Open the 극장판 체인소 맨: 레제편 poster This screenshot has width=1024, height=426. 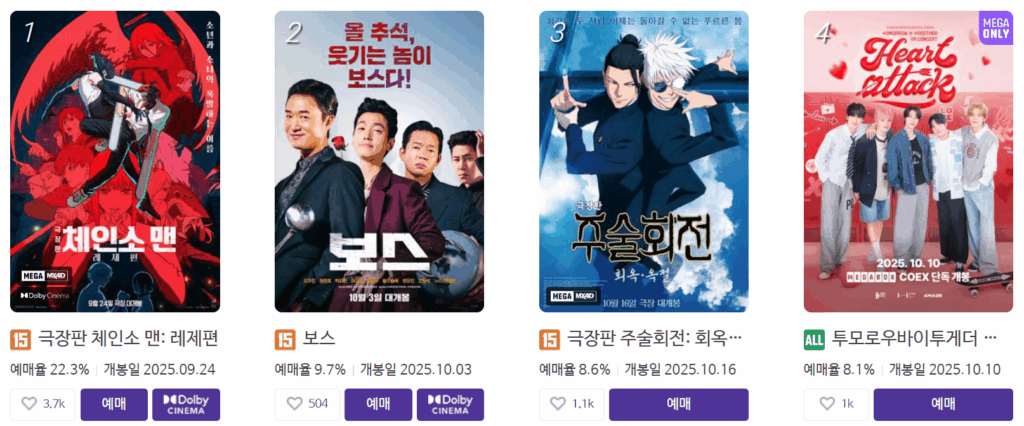[115, 160]
